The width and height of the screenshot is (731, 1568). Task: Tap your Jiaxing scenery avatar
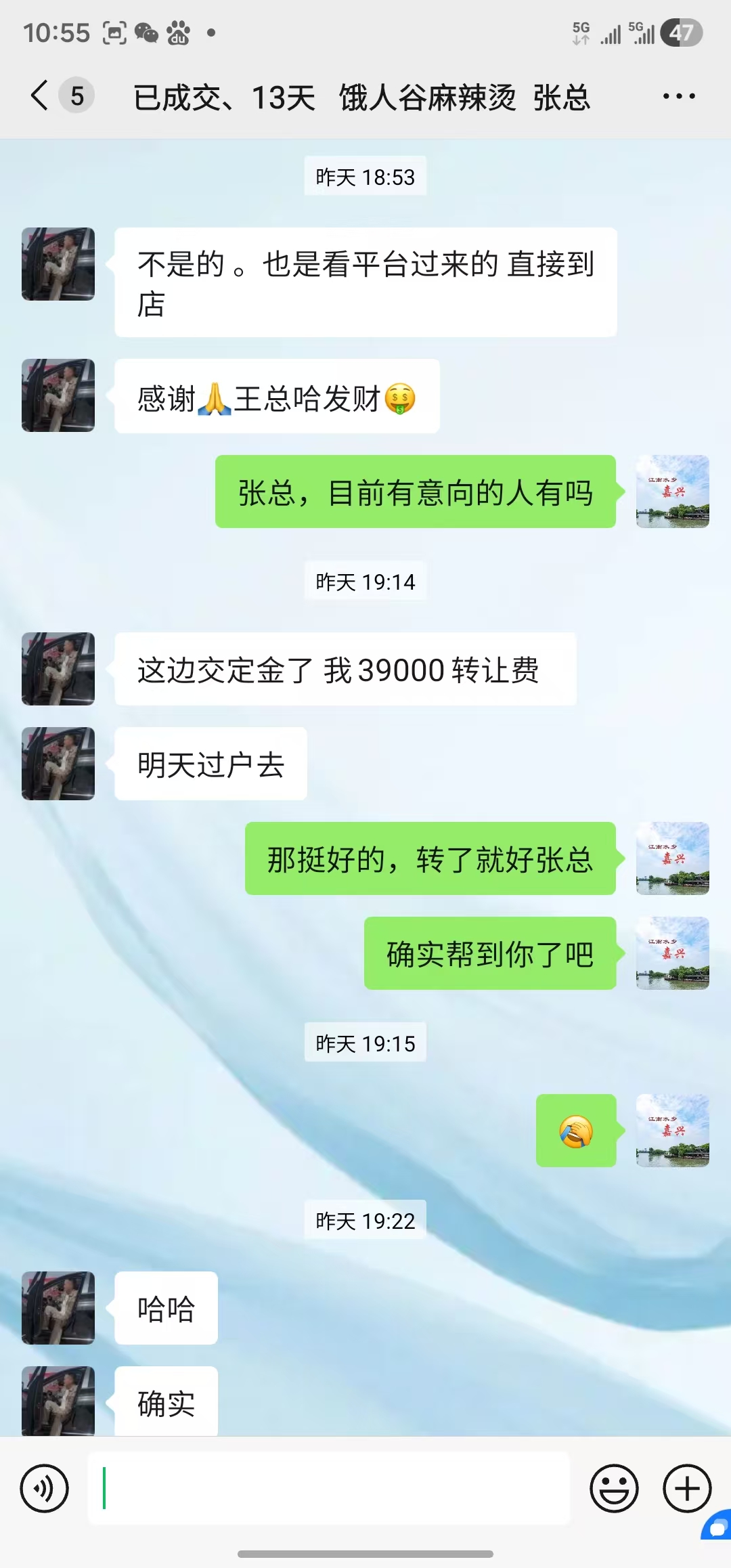point(672,492)
